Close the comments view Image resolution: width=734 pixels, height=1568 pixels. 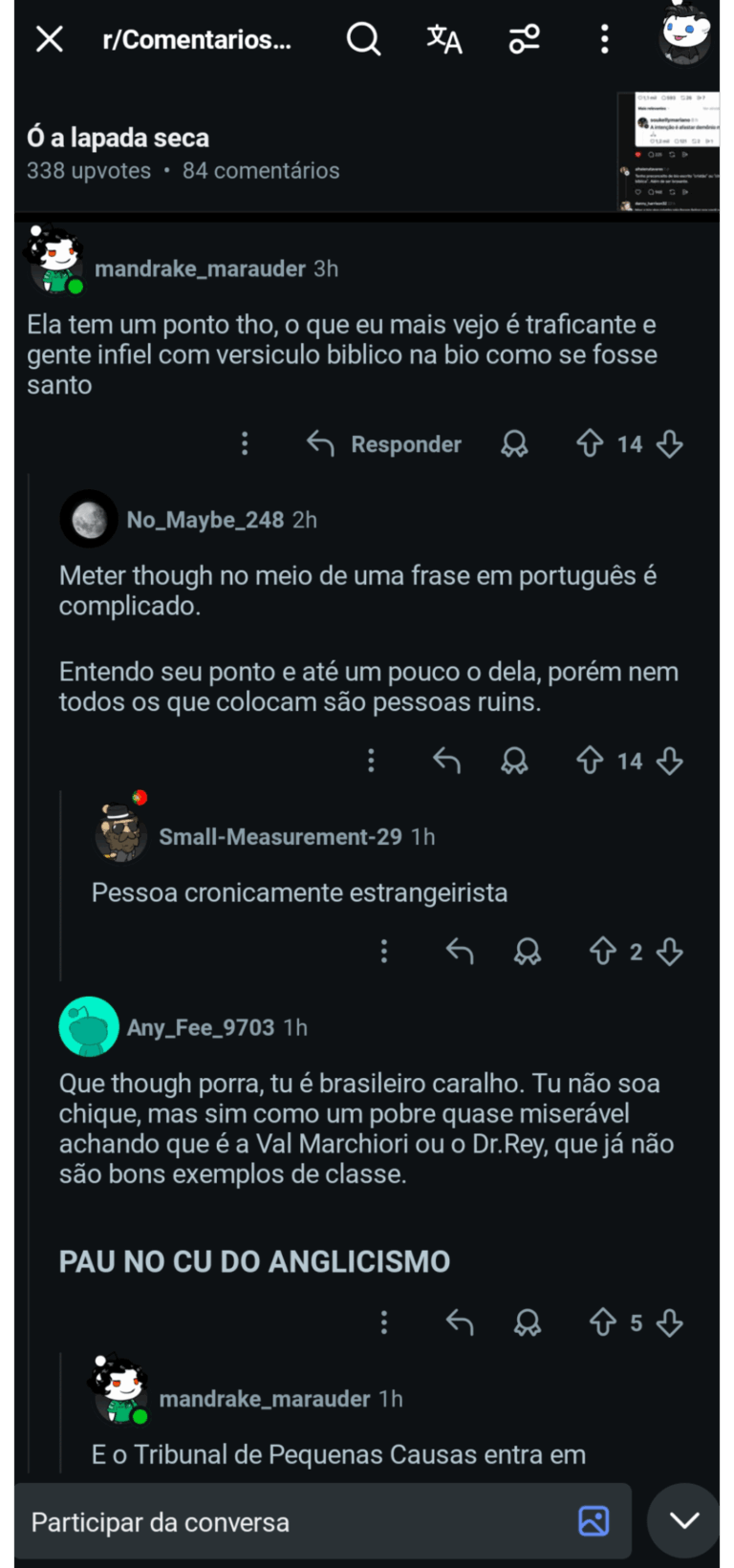click(x=50, y=39)
